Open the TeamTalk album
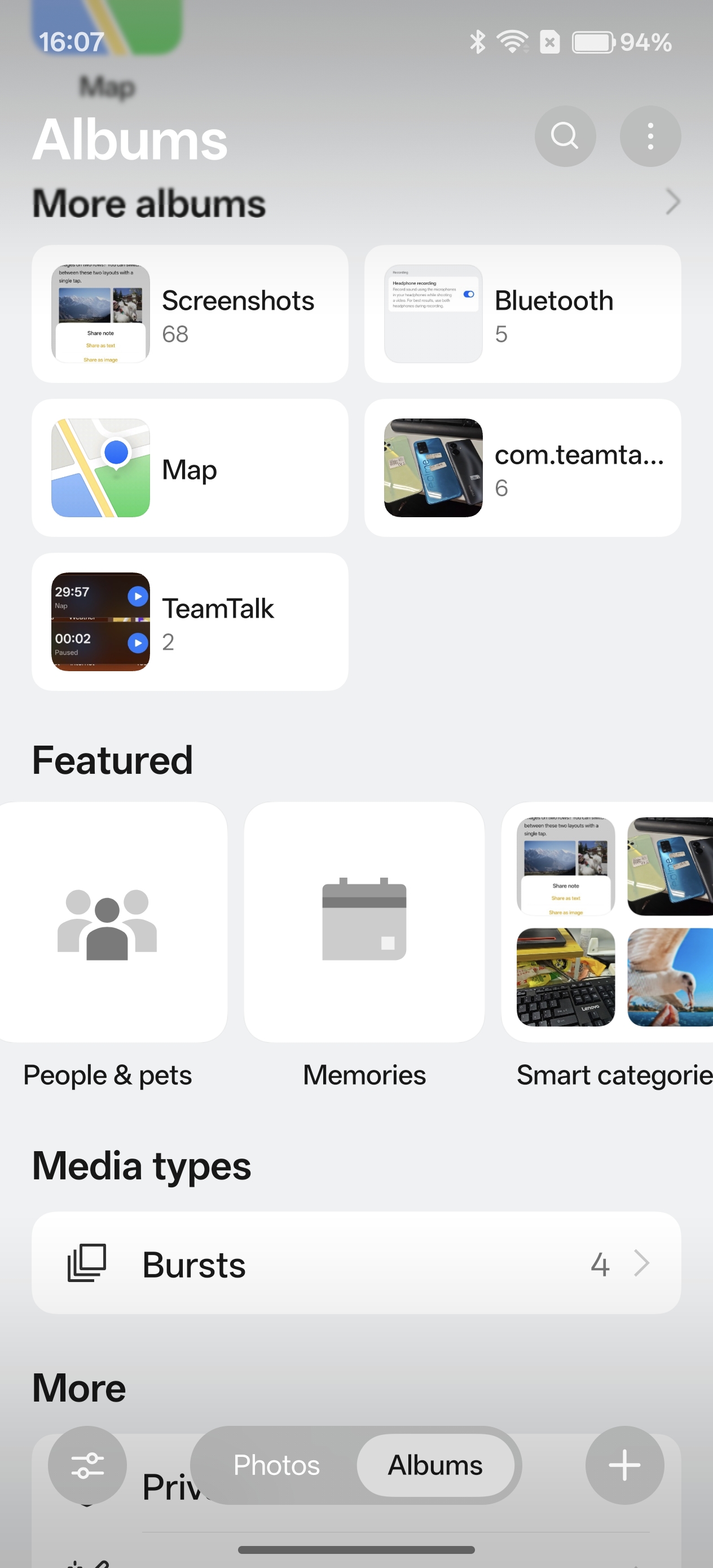 point(190,622)
